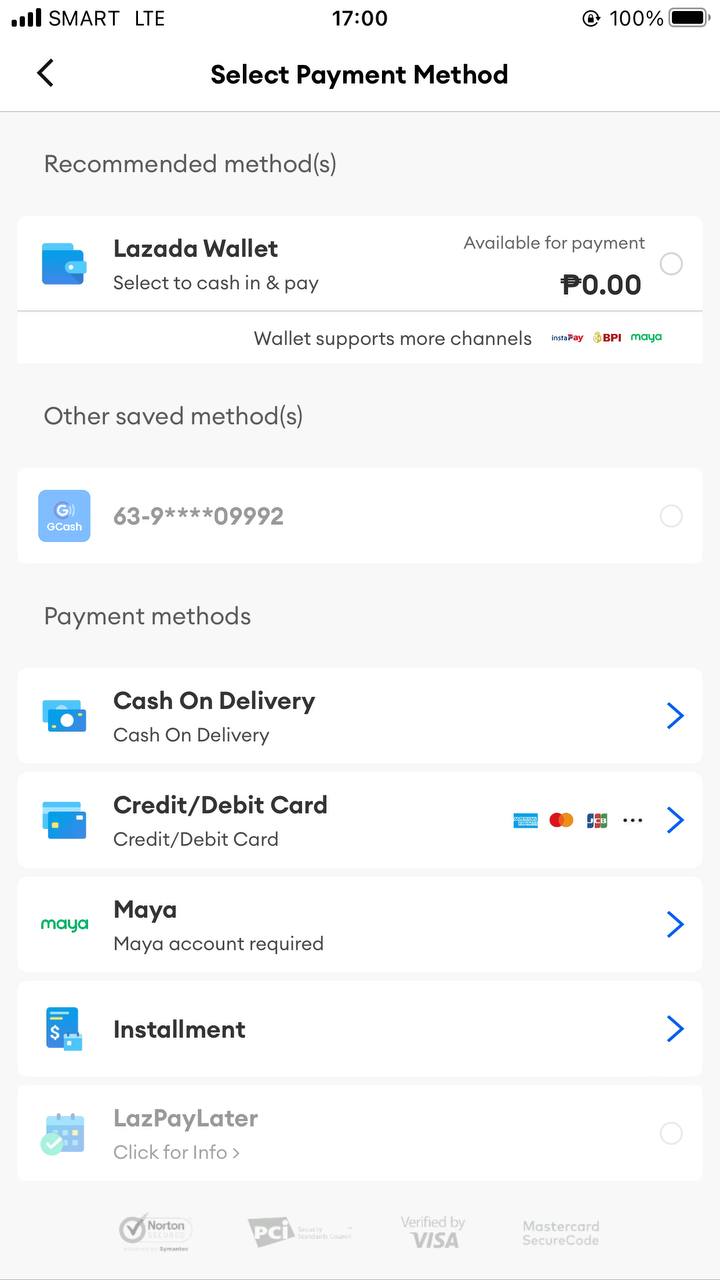Select the LazPayLater radio button
720x1280 pixels.
click(671, 1133)
